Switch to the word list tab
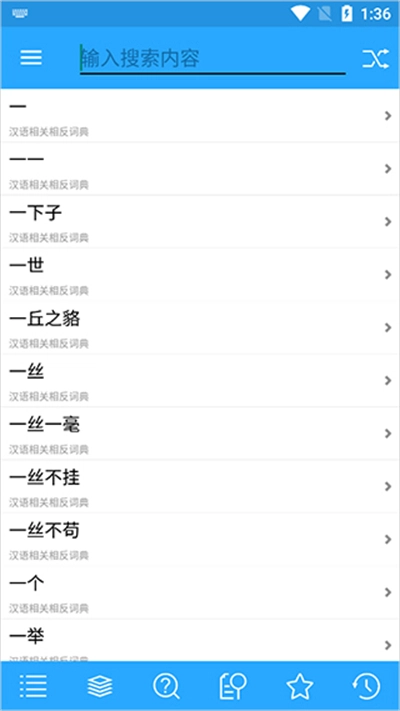Image resolution: width=400 pixels, height=711 pixels. (x=33, y=686)
